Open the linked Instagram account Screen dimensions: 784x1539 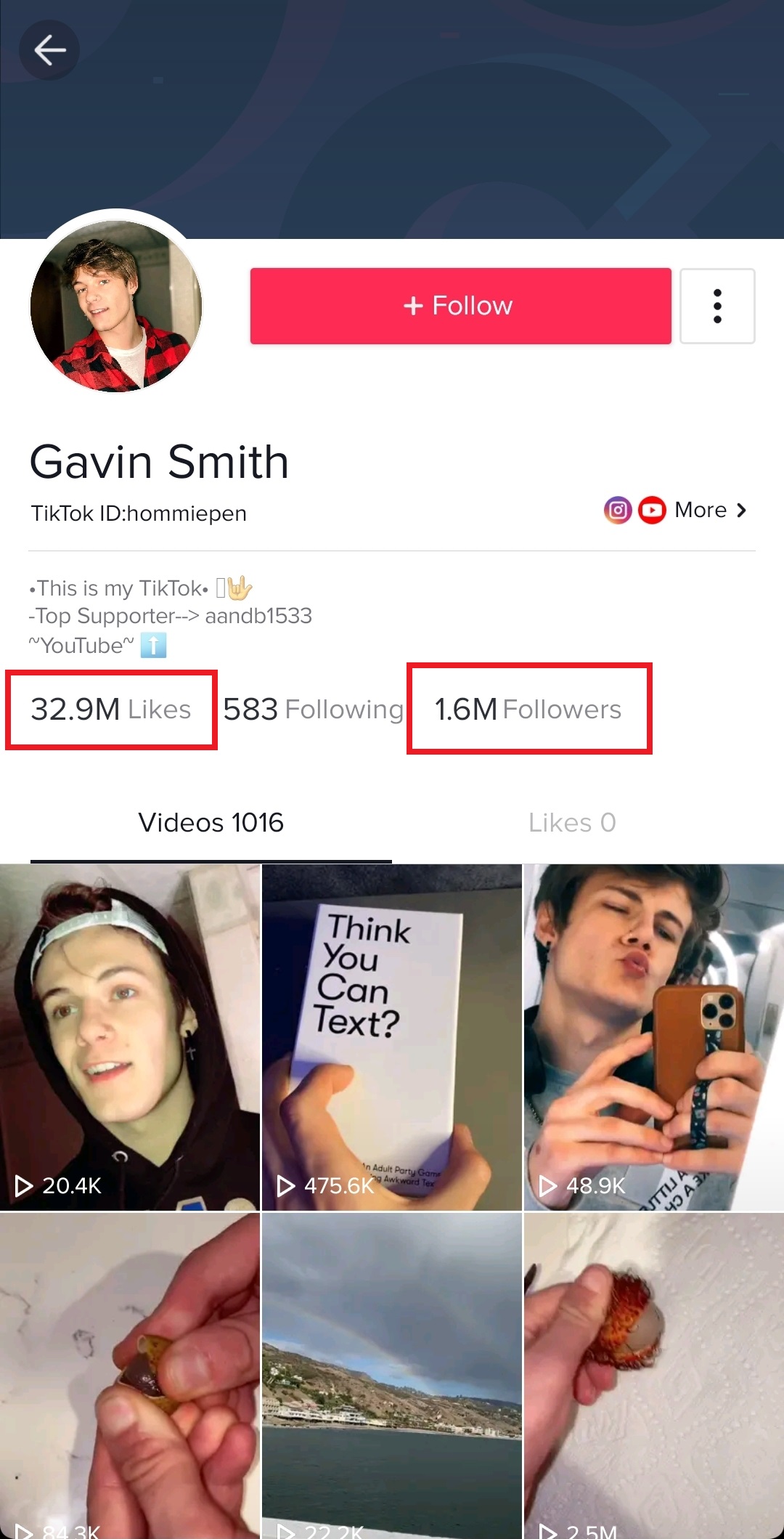coord(617,510)
